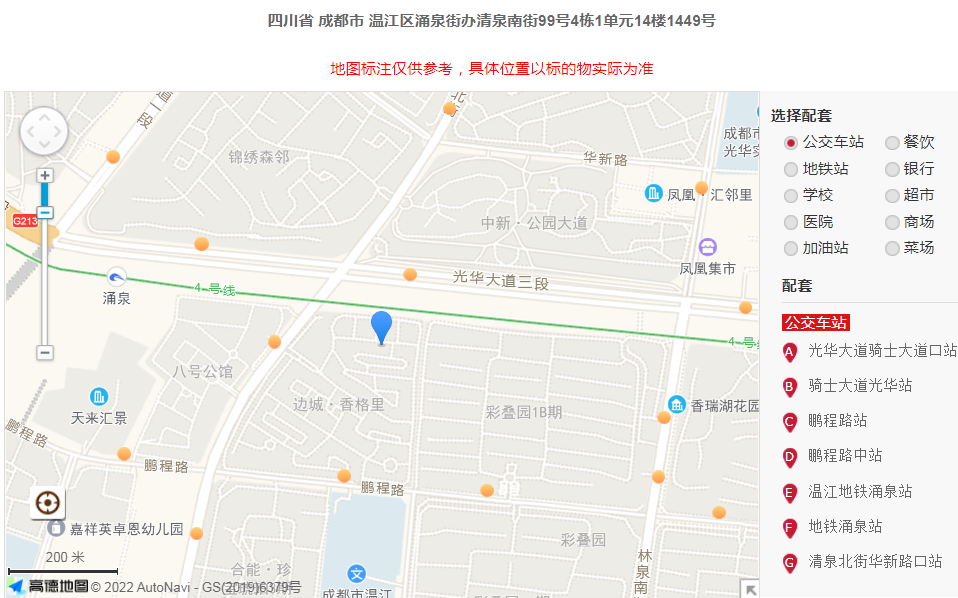Viewport: 958px width, 598px height.
Task: Select the 餐饮 radio option
Action: [x=892, y=143]
